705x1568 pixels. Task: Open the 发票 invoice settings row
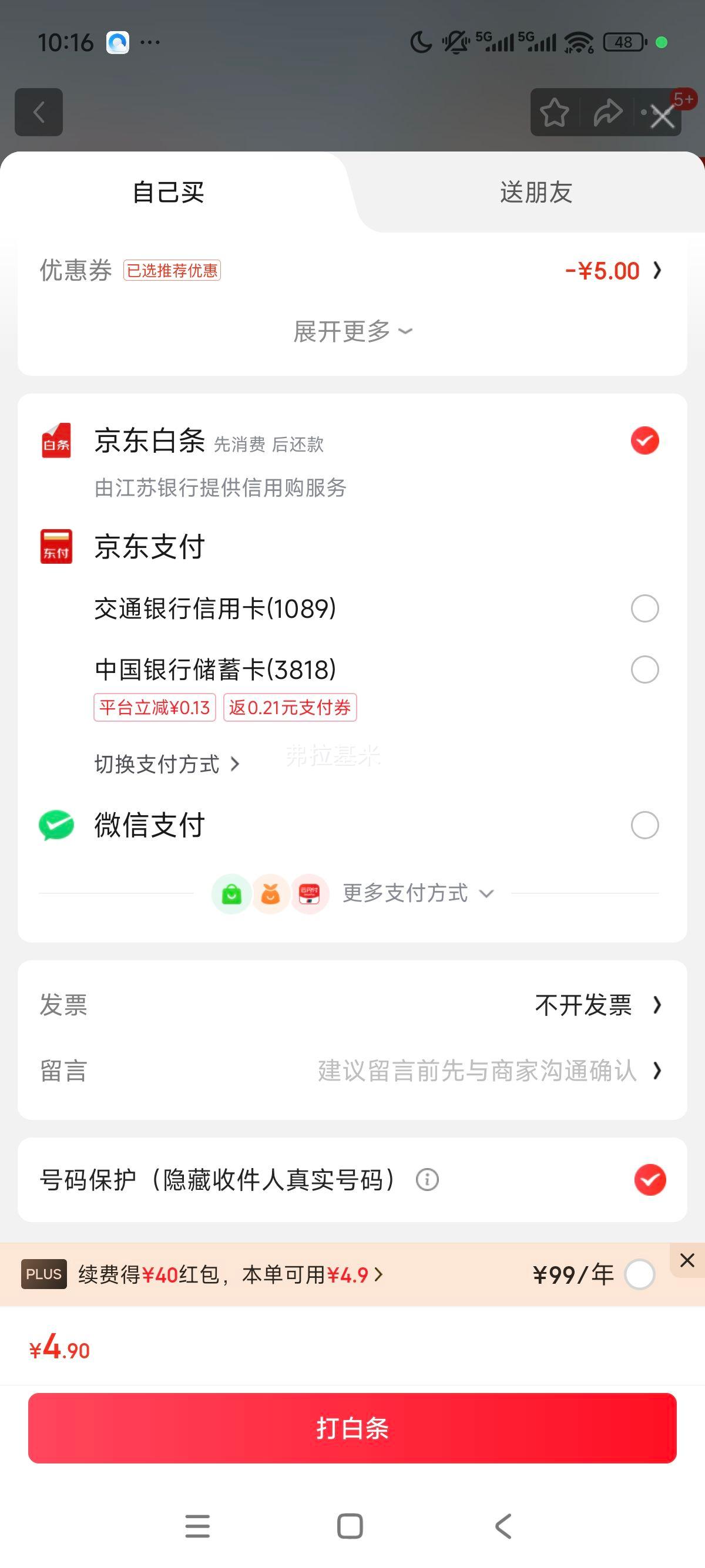point(352,1005)
